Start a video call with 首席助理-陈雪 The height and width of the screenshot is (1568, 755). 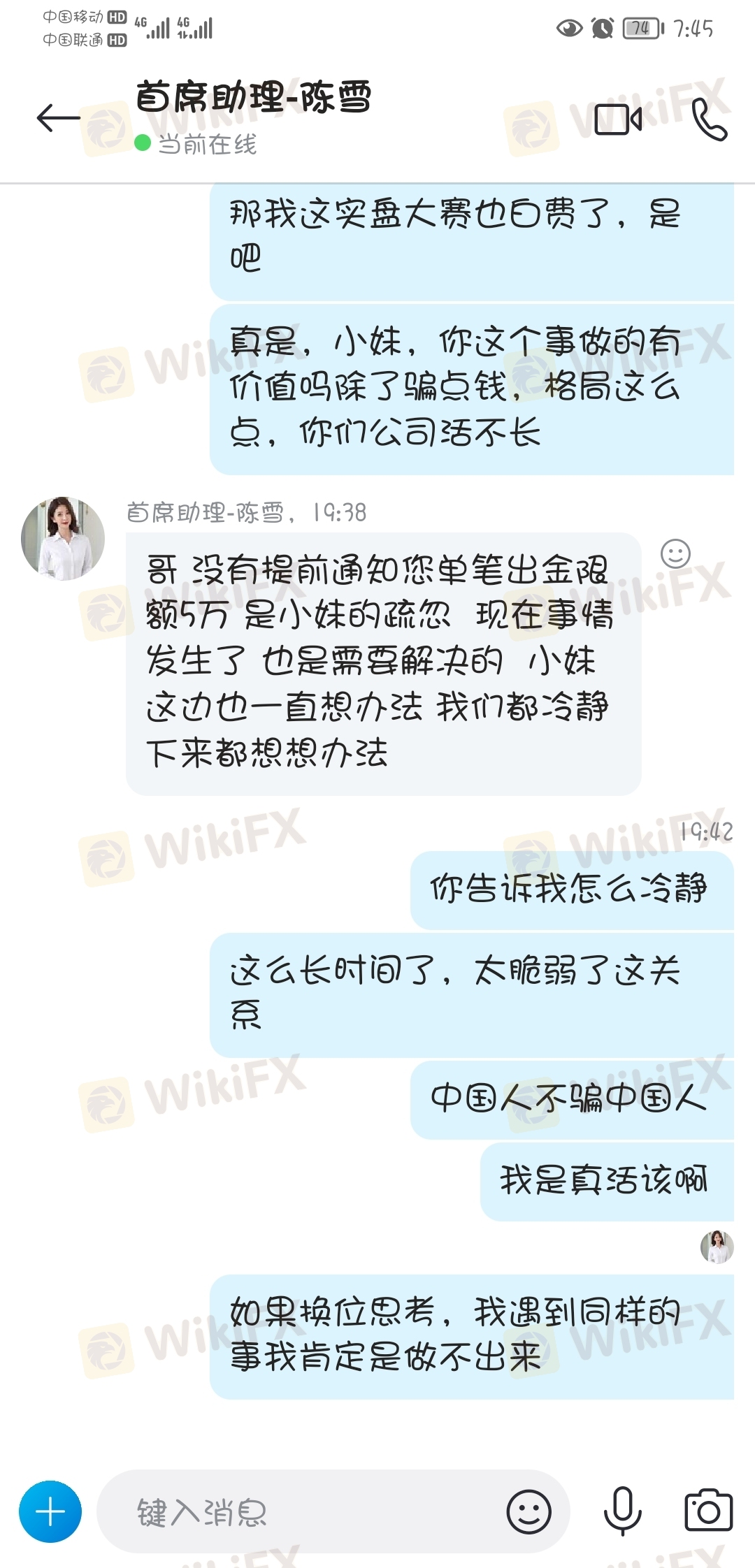click(x=618, y=119)
